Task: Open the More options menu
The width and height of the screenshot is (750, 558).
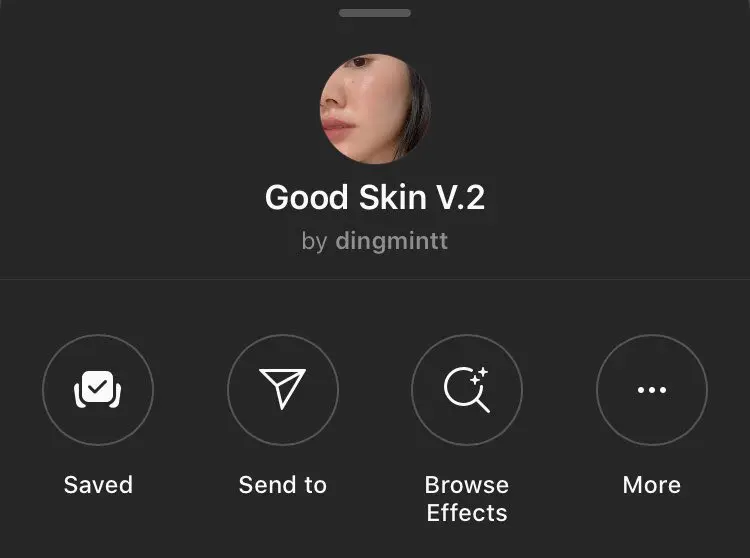Action: pyautogui.click(x=651, y=390)
